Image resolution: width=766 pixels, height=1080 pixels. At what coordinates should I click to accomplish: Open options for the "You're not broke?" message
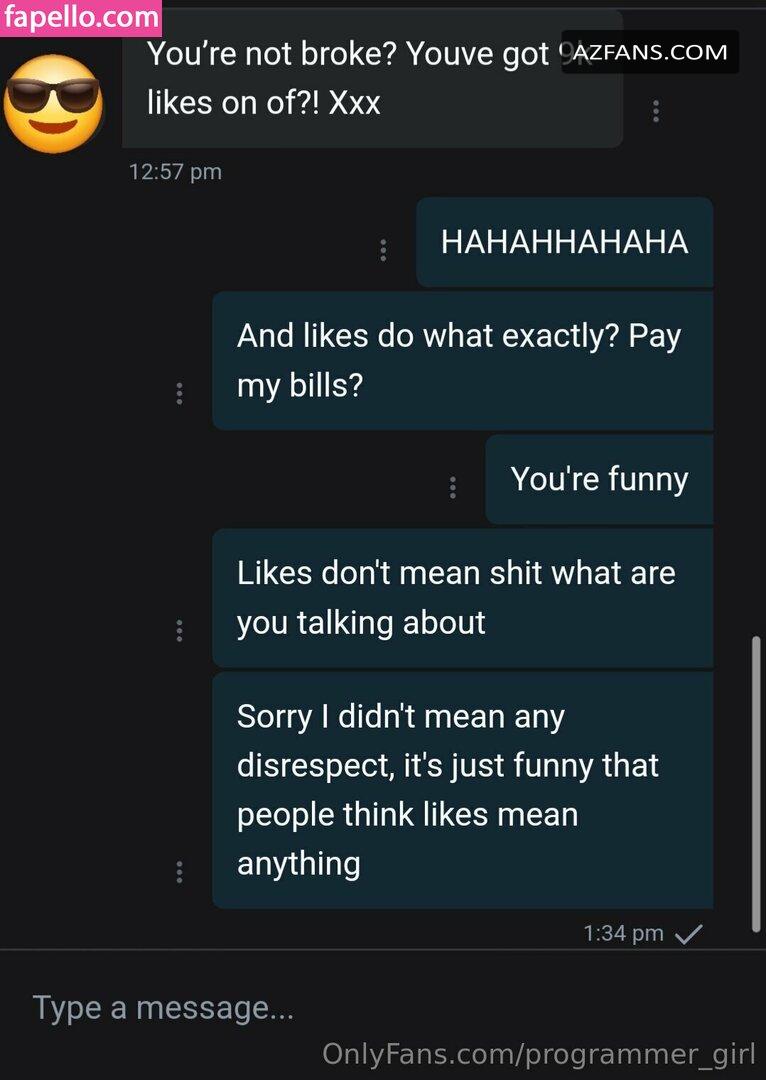(x=656, y=111)
